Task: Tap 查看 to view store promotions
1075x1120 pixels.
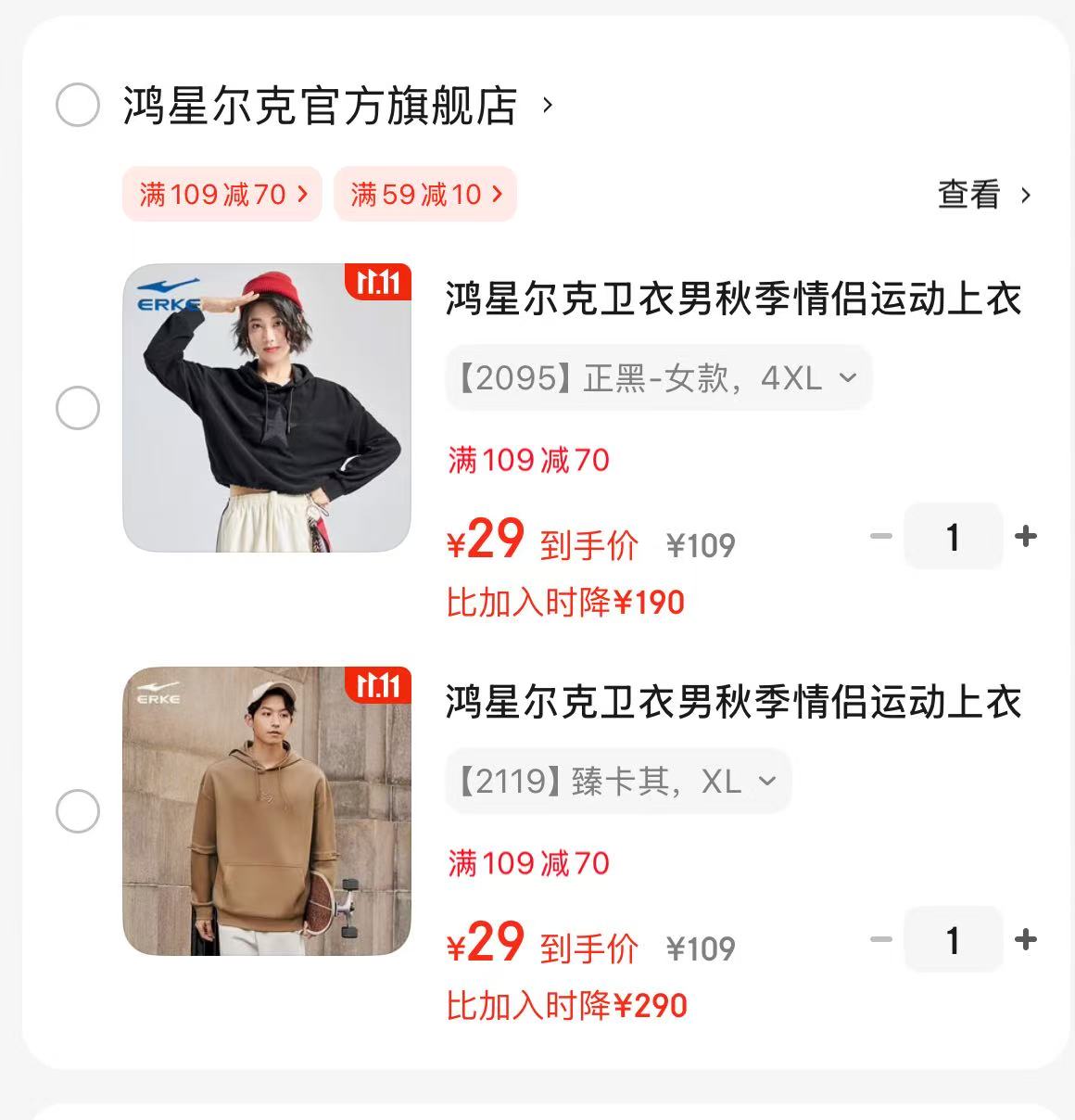Action: tap(983, 195)
